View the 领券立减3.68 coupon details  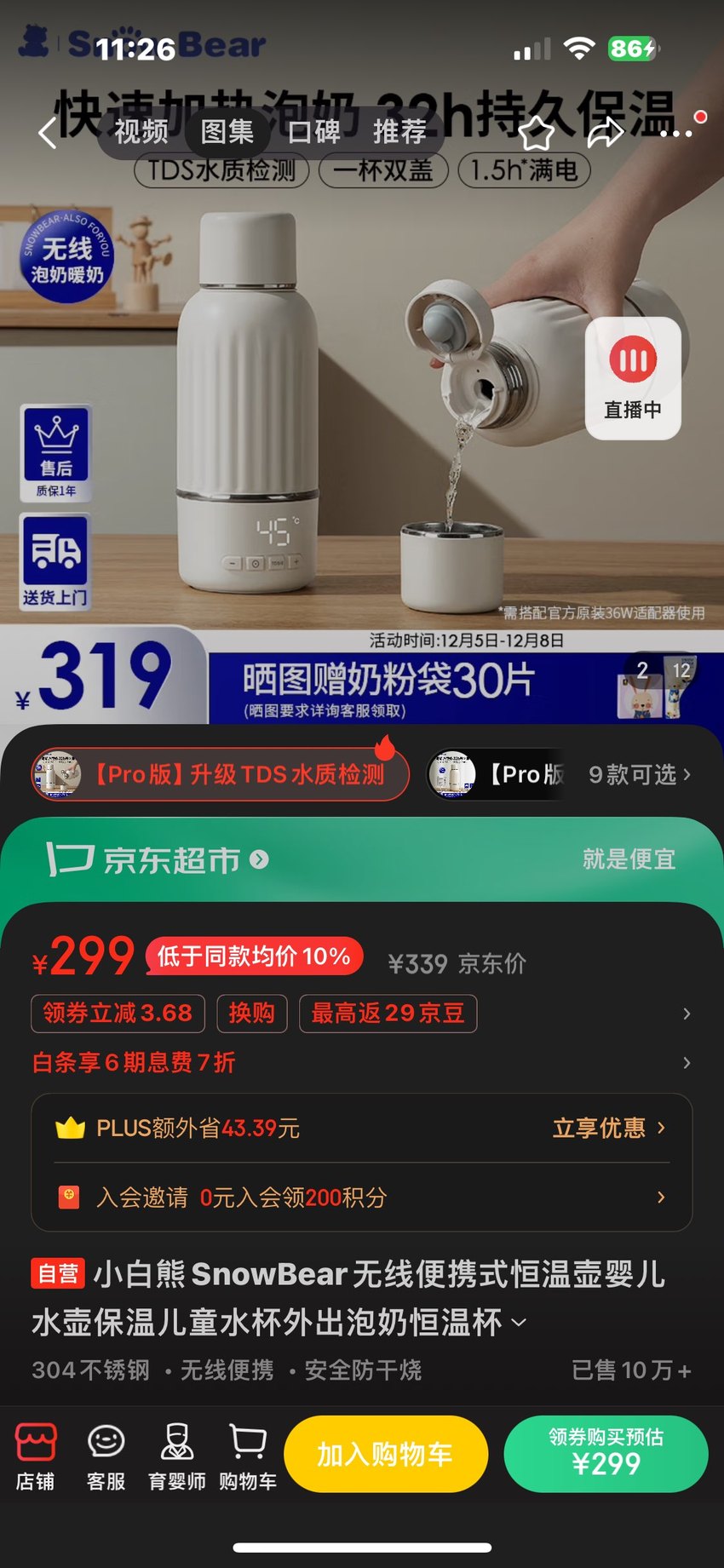click(118, 1013)
